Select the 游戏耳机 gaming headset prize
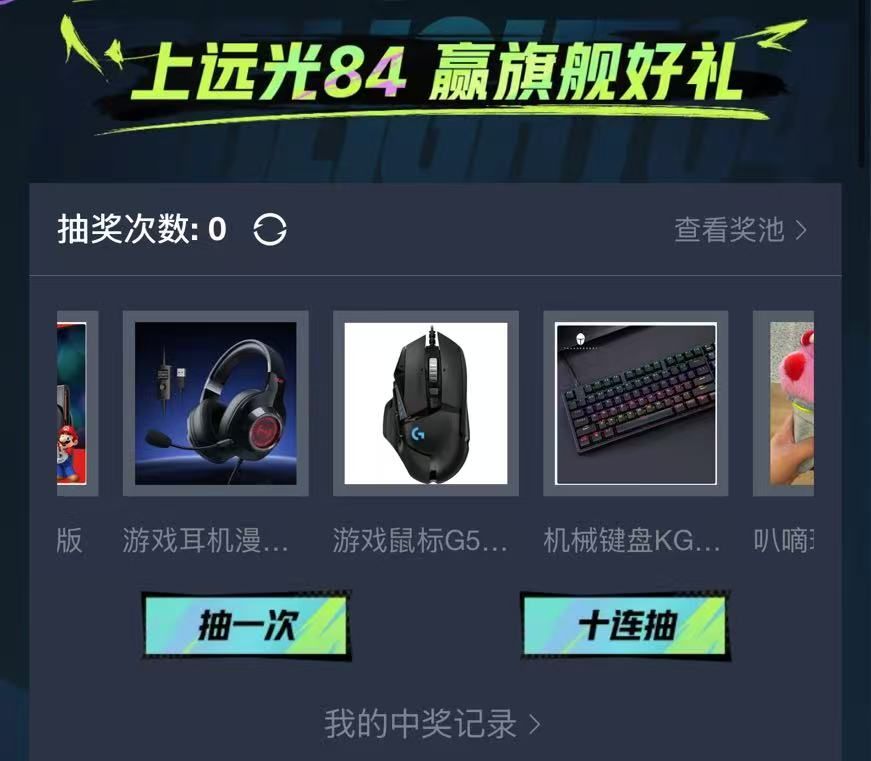This screenshot has height=761, width=871. click(215, 403)
